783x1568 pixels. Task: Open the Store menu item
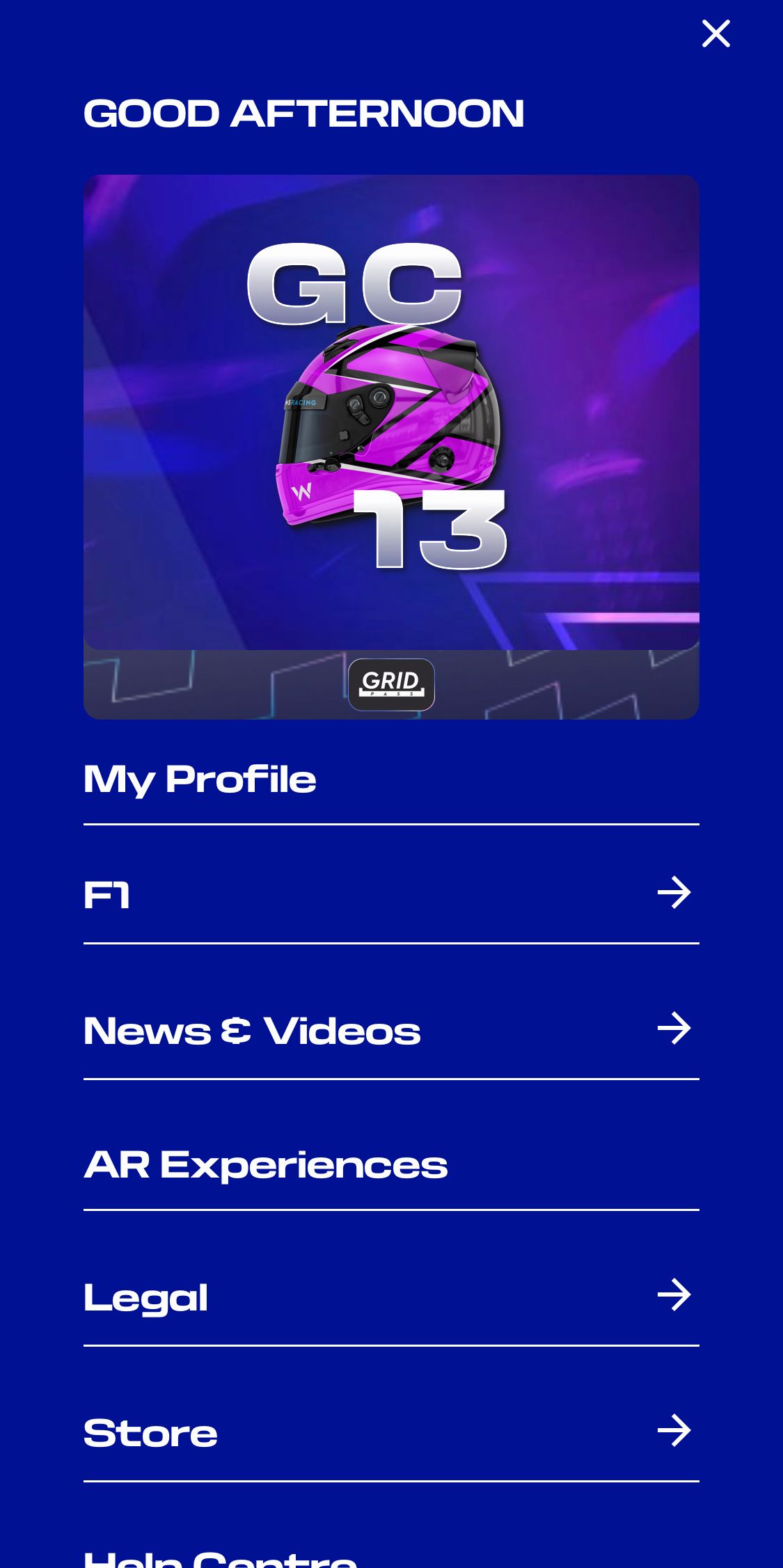point(391,1432)
